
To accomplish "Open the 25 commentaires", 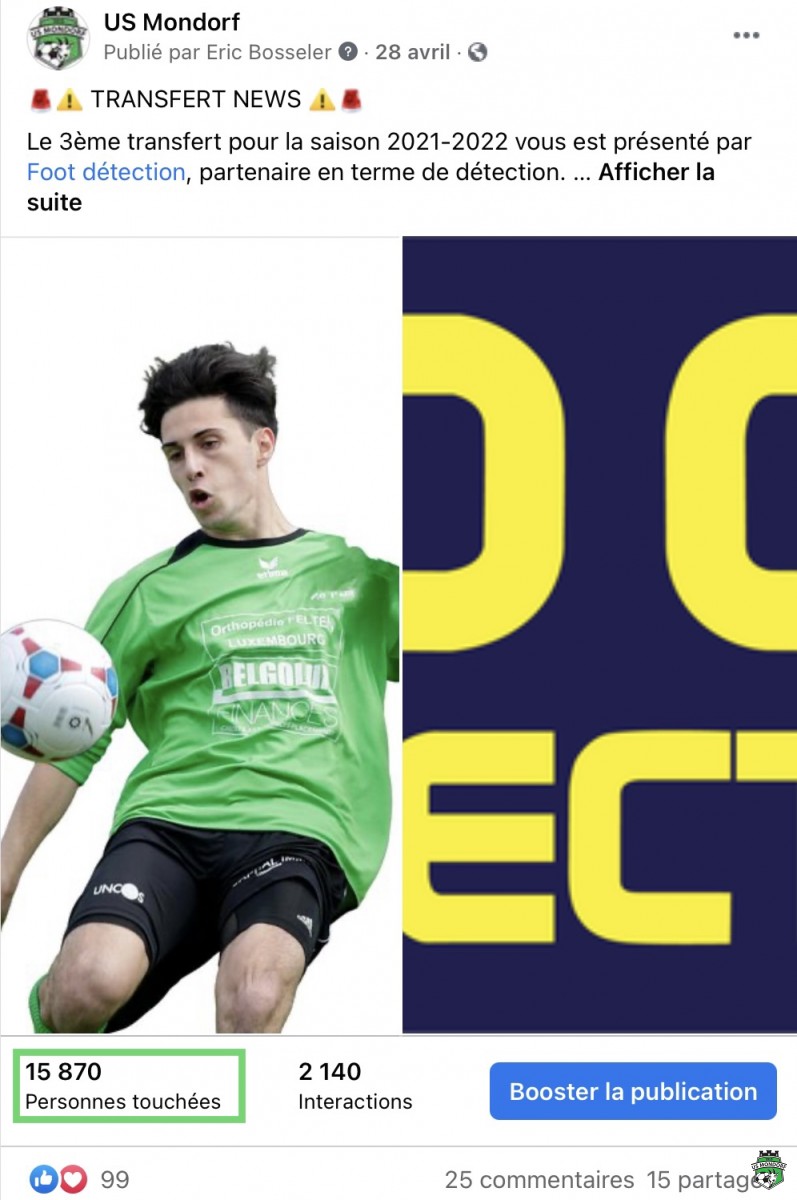I will click(x=539, y=1180).
